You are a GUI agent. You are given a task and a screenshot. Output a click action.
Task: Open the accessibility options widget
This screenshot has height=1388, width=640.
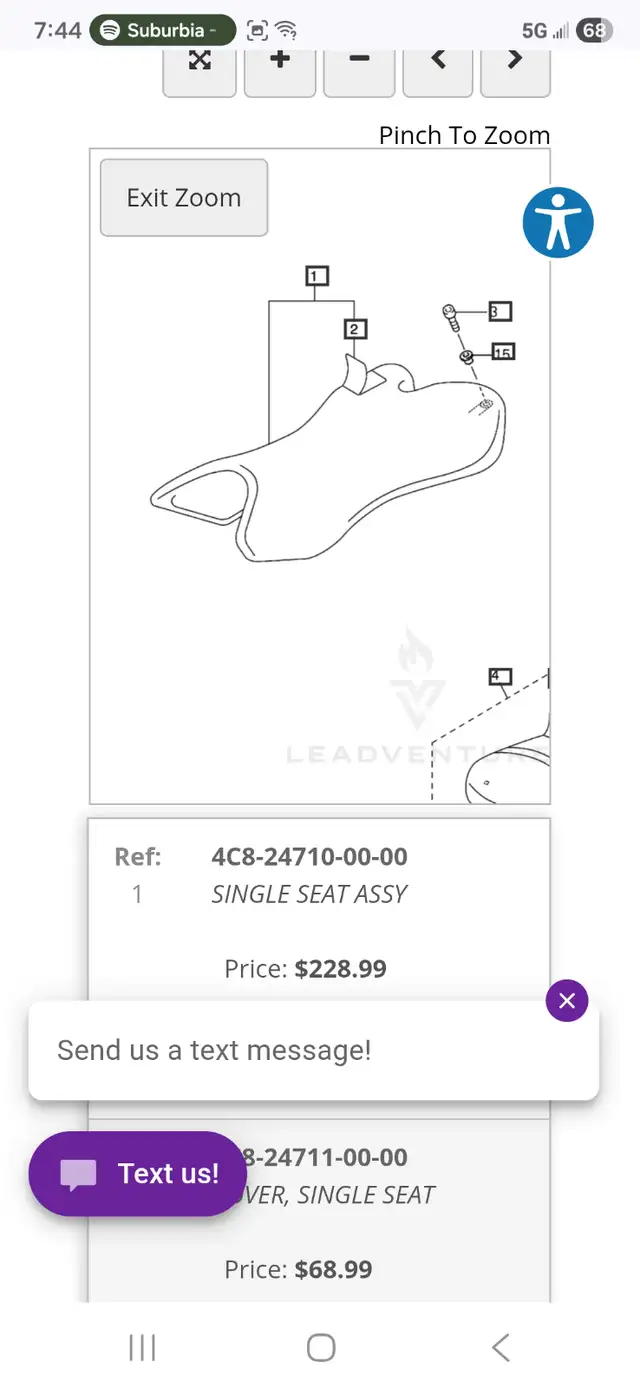(x=558, y=222)
